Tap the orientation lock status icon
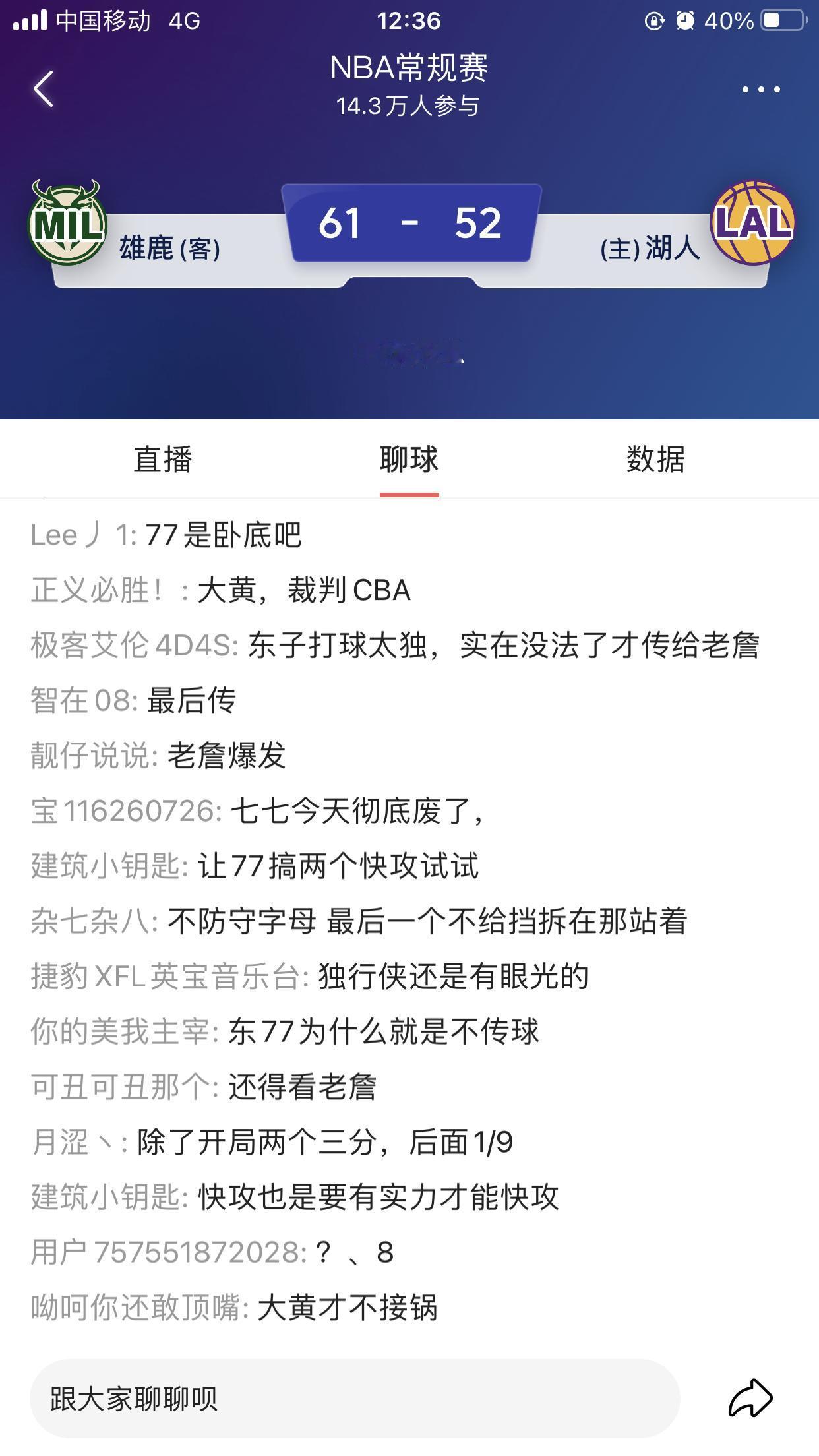The image size is (819, 1456). pyautogui.click(x=655, y=22)
